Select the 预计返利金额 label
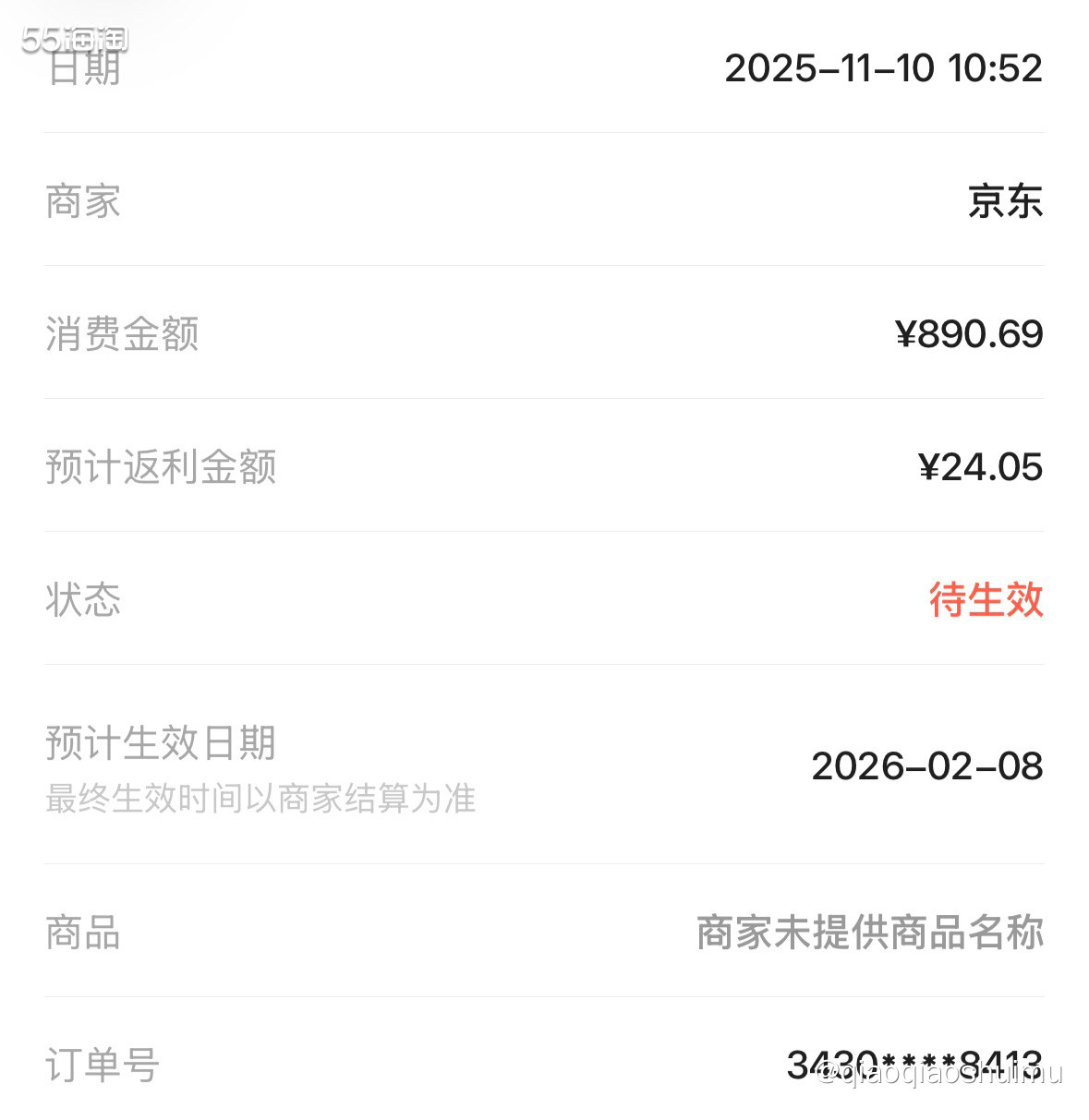The width and height of the screenshot is (1089, 1120). pyautogui.click(x=163, y=468)
